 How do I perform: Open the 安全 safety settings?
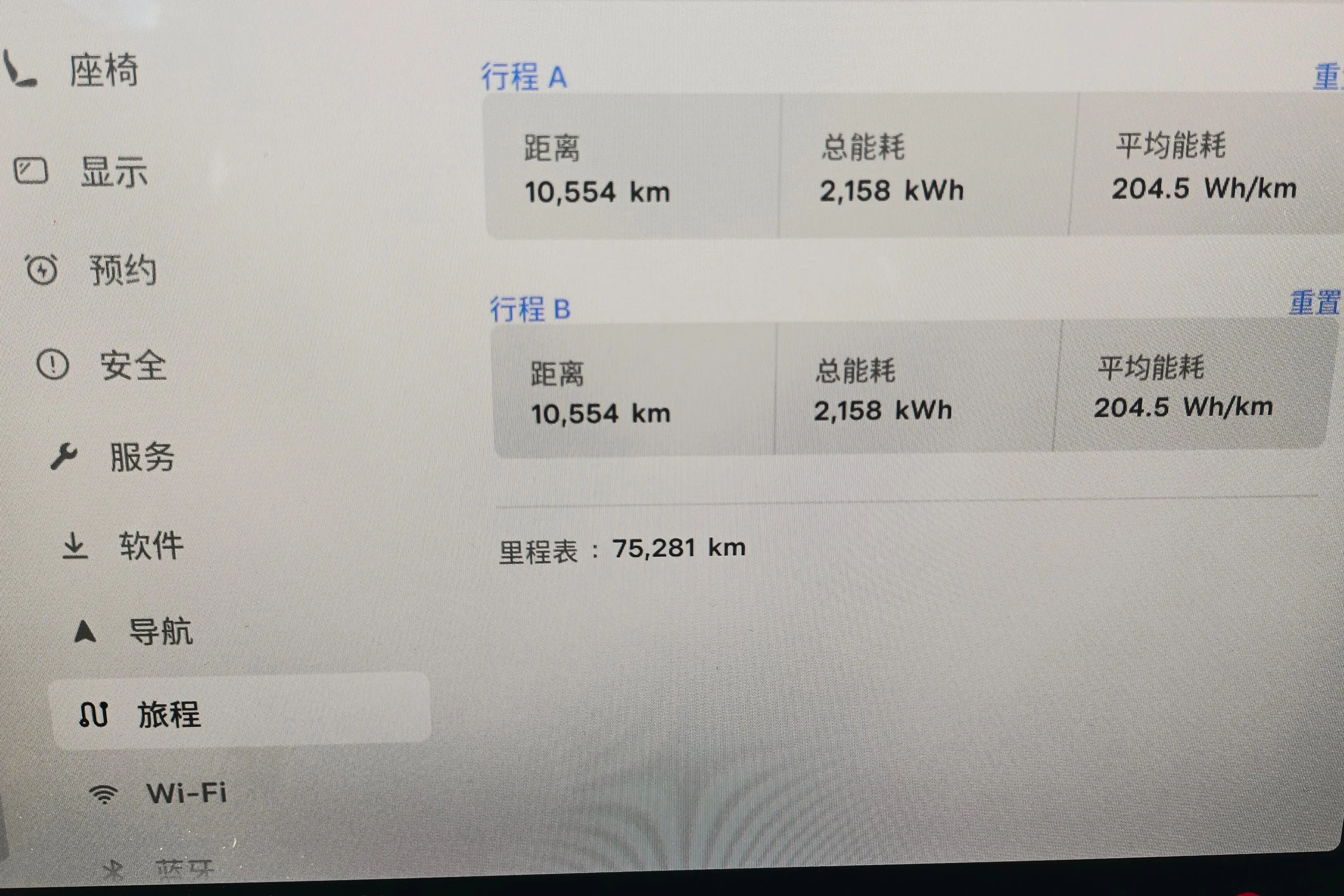(x=133, y=366)
